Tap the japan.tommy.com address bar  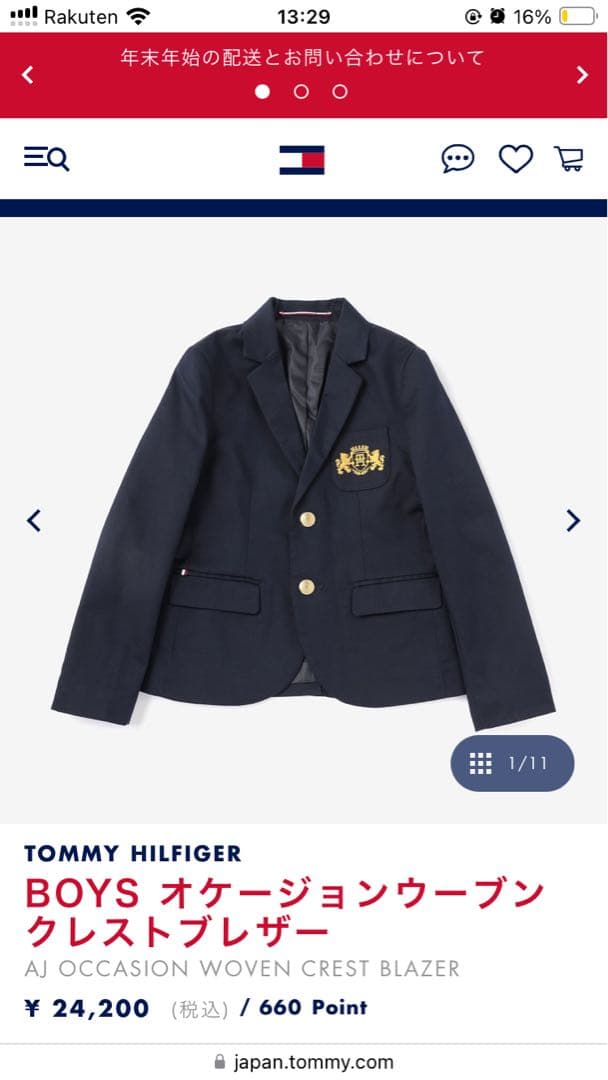tap(304, 1062)
